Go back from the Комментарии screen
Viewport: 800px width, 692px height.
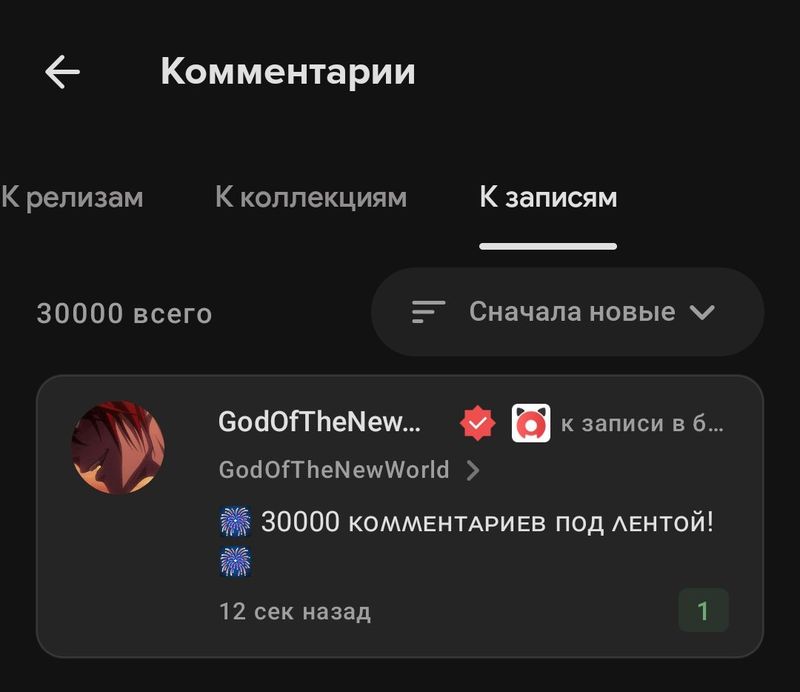click(x=62, y=72)
